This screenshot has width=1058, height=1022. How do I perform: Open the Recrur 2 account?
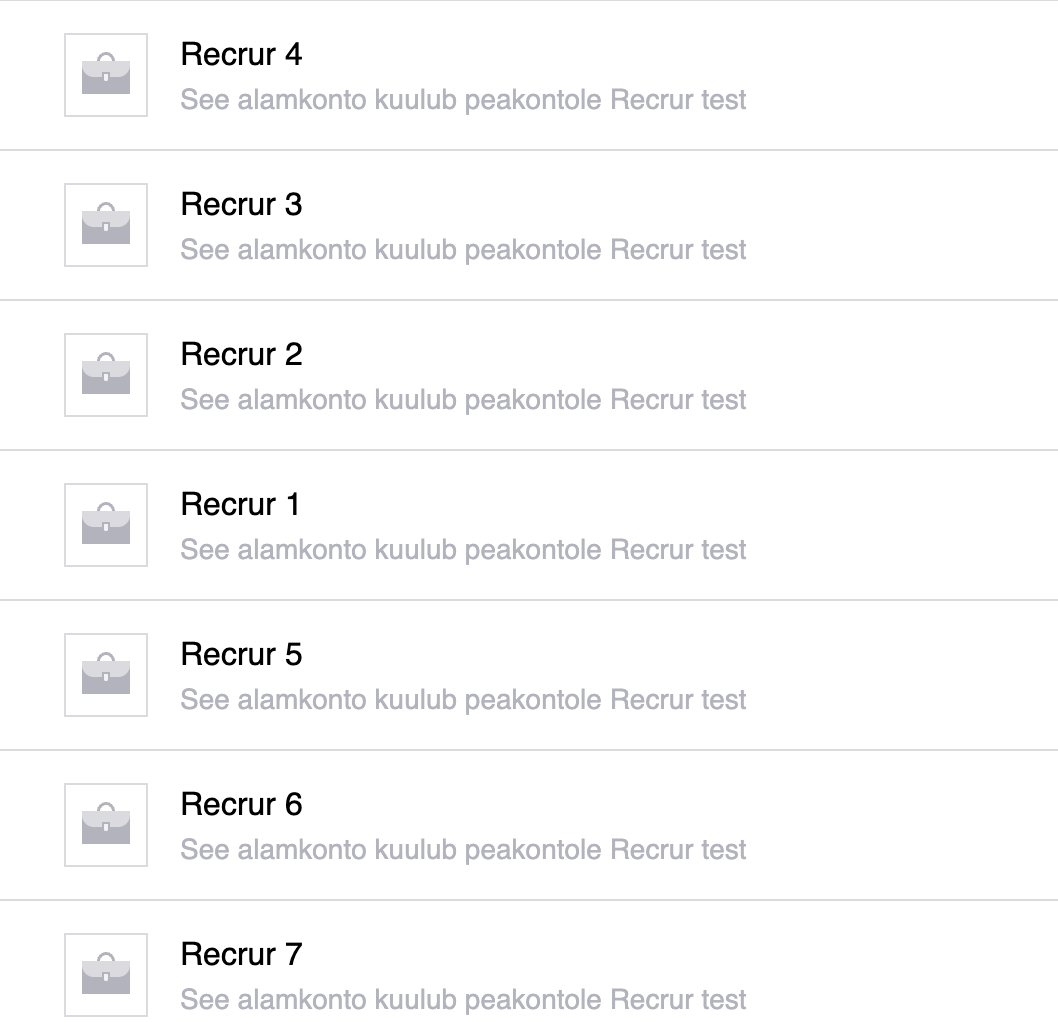pos(241,355)
